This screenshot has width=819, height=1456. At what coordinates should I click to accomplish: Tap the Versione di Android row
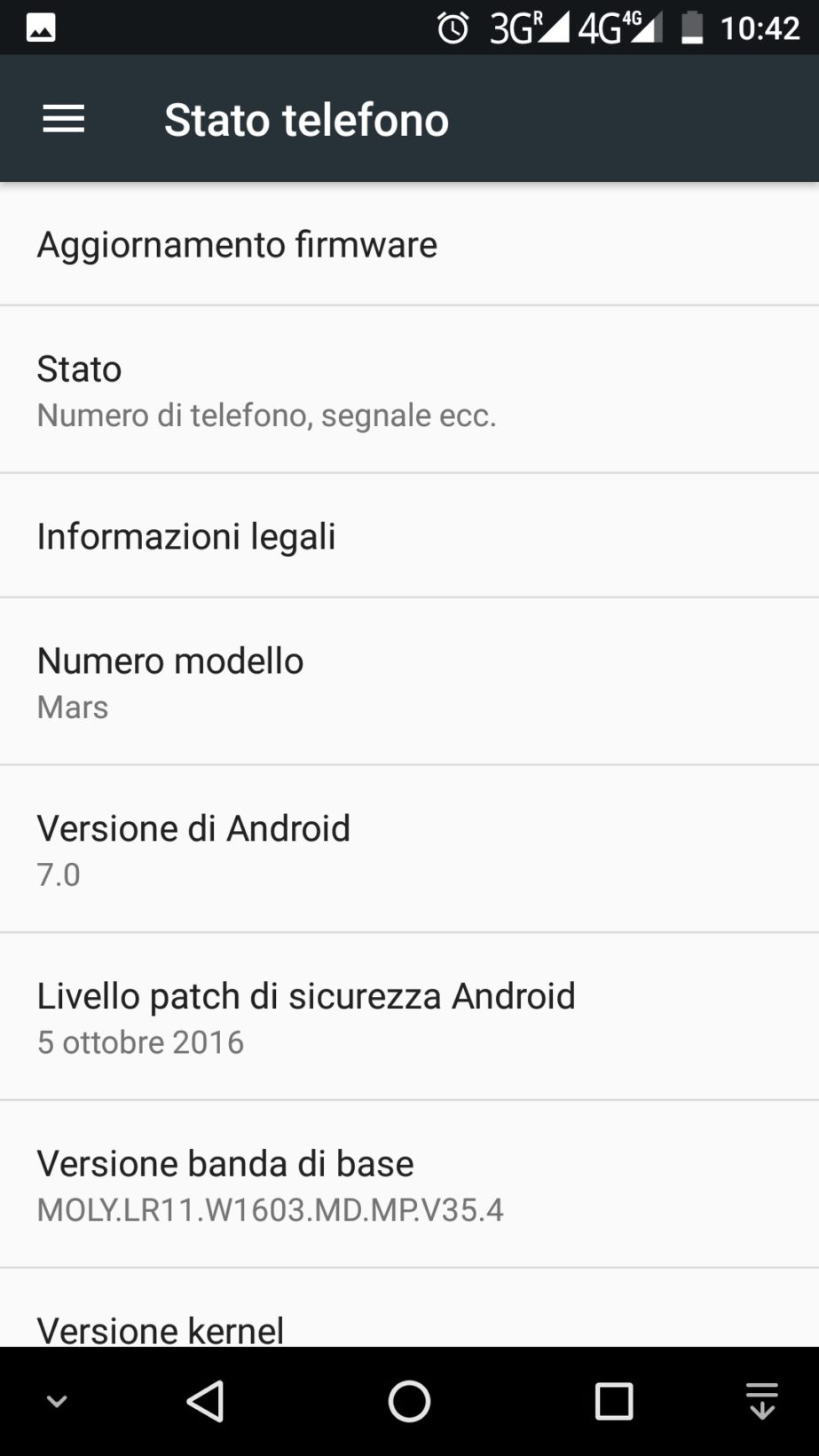click(x=409, y=849)
